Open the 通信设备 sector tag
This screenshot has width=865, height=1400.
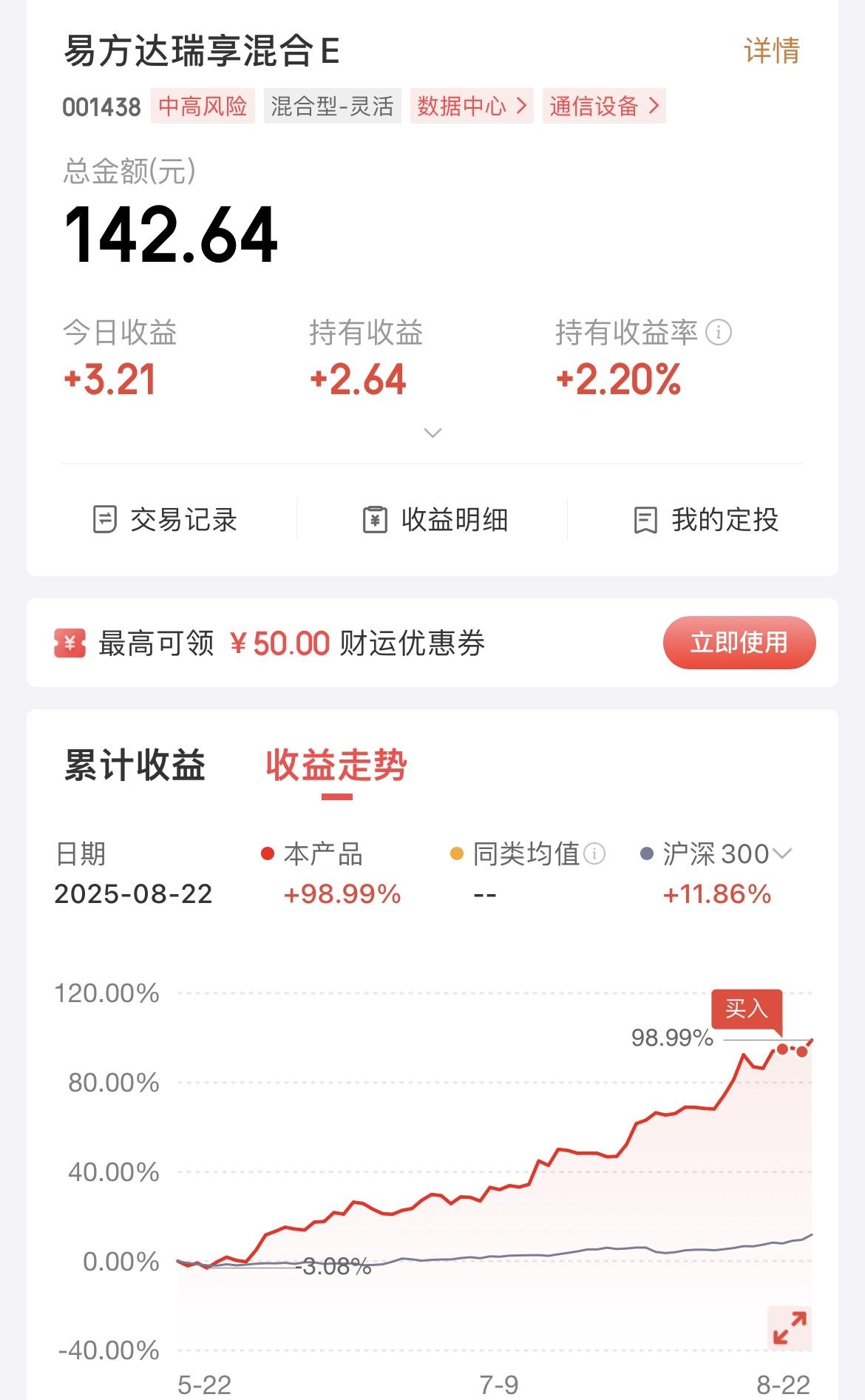coord(604,106)
